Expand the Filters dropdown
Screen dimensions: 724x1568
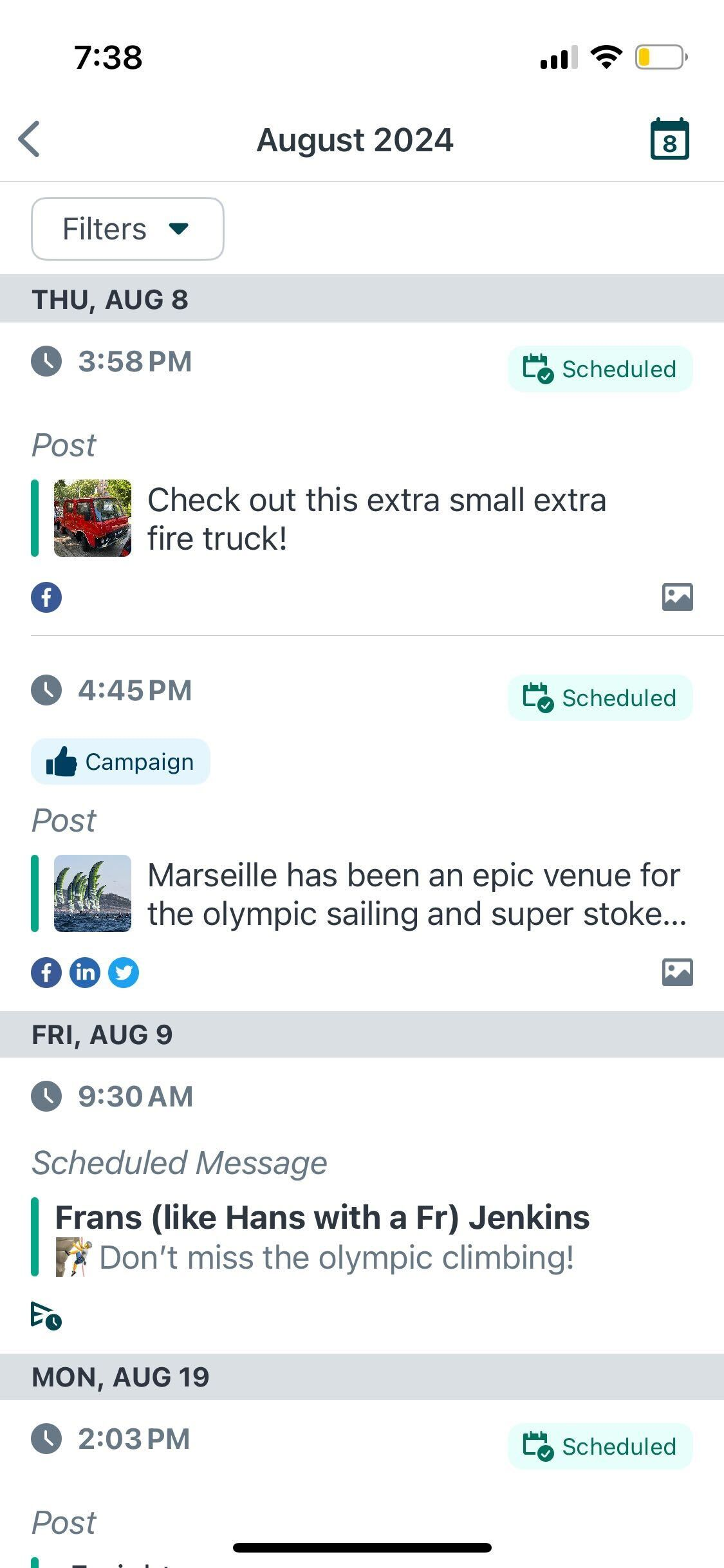click(x=127, y=229)
